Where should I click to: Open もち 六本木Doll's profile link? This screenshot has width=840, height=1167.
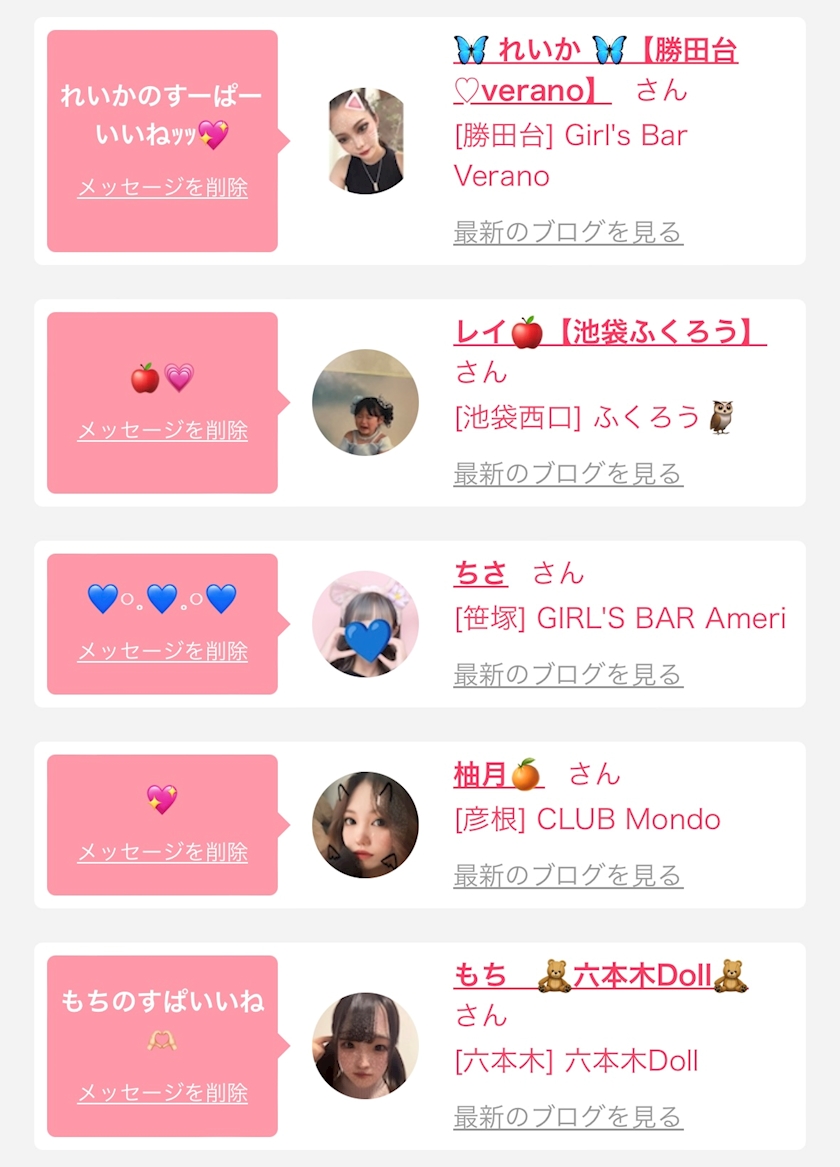click(x=600, y=975)
